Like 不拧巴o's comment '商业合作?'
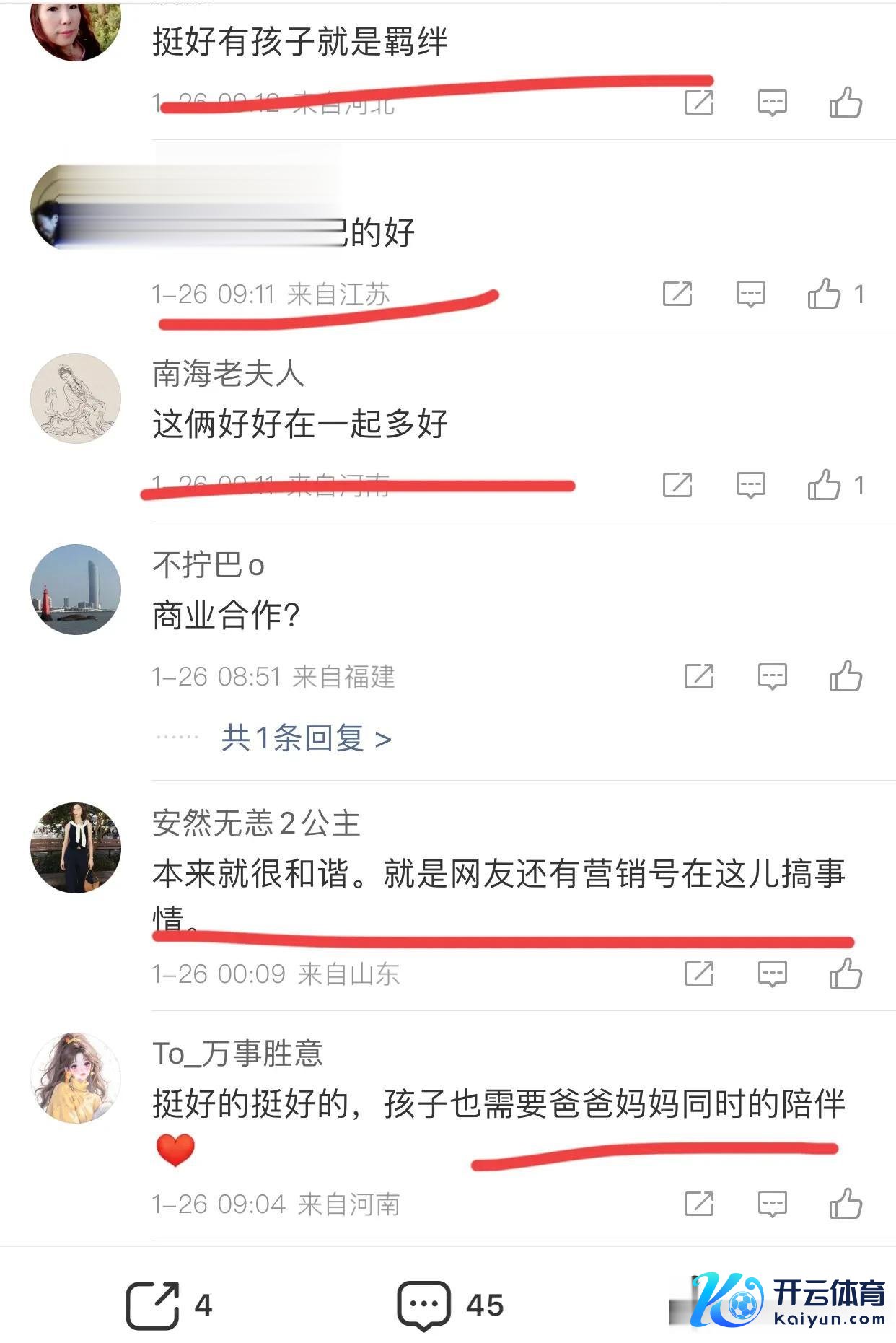 pyautogui.click(x=846, y=677)
